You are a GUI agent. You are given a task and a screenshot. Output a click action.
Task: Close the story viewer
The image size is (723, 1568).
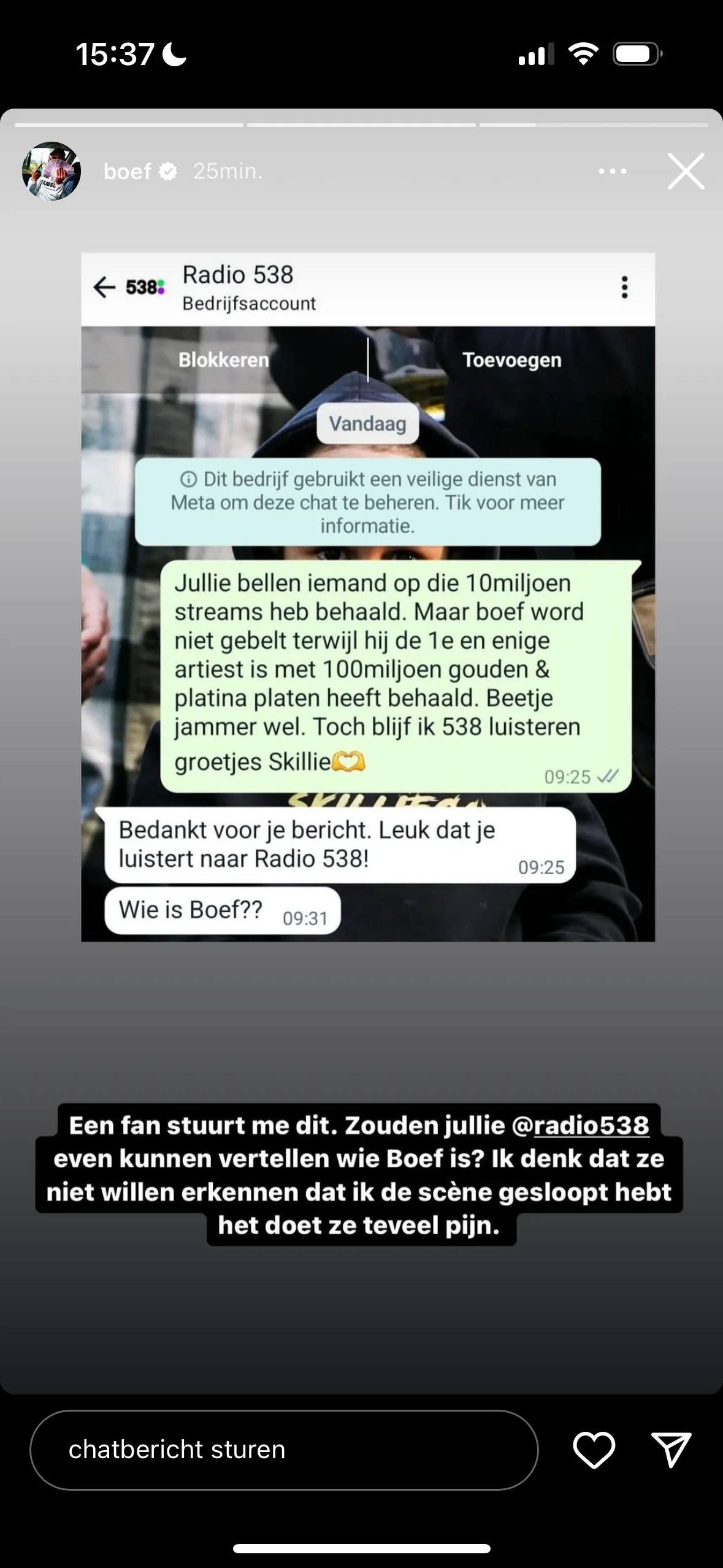point(686,171)
